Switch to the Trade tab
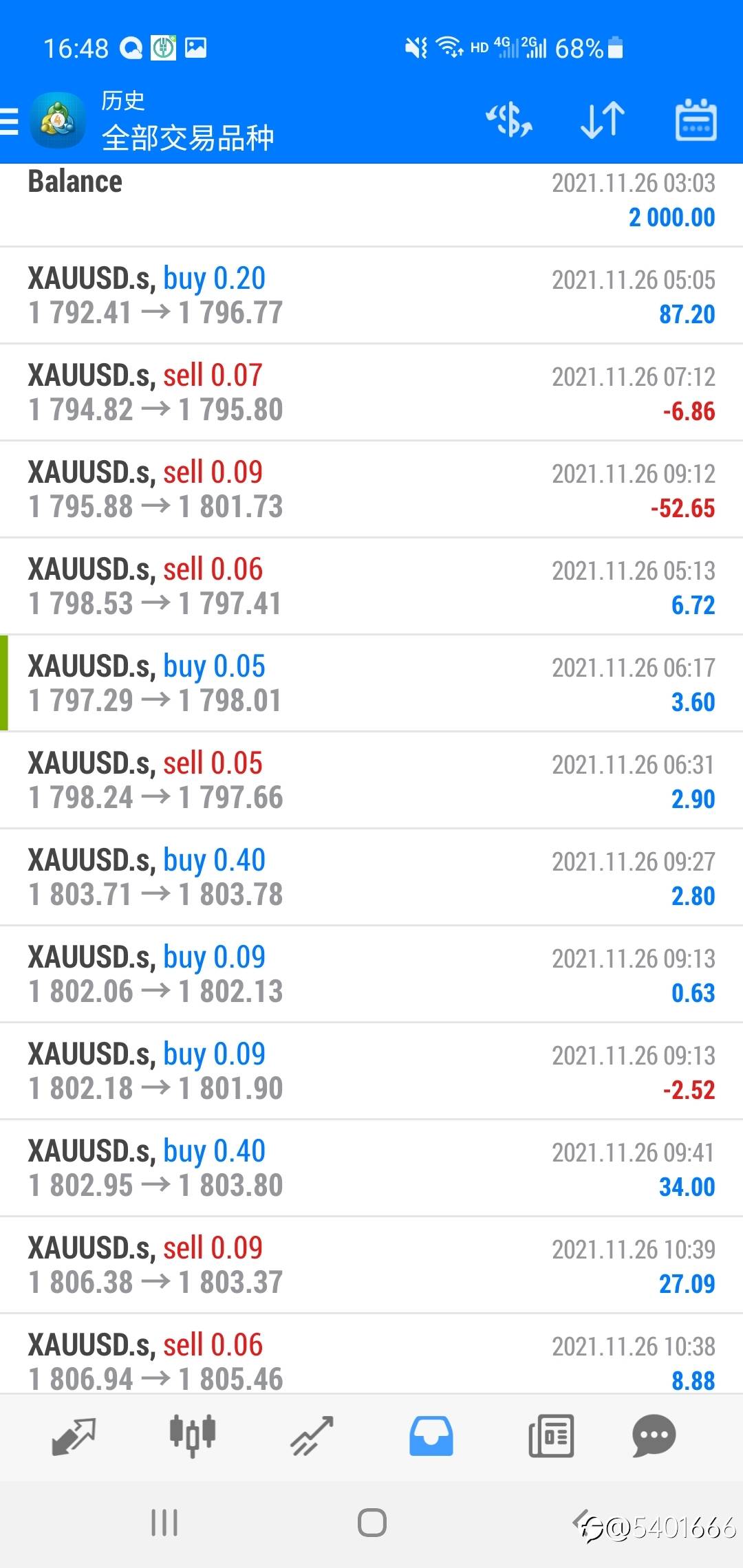This screenshot has height=1568, width=743. (312, 1436)
